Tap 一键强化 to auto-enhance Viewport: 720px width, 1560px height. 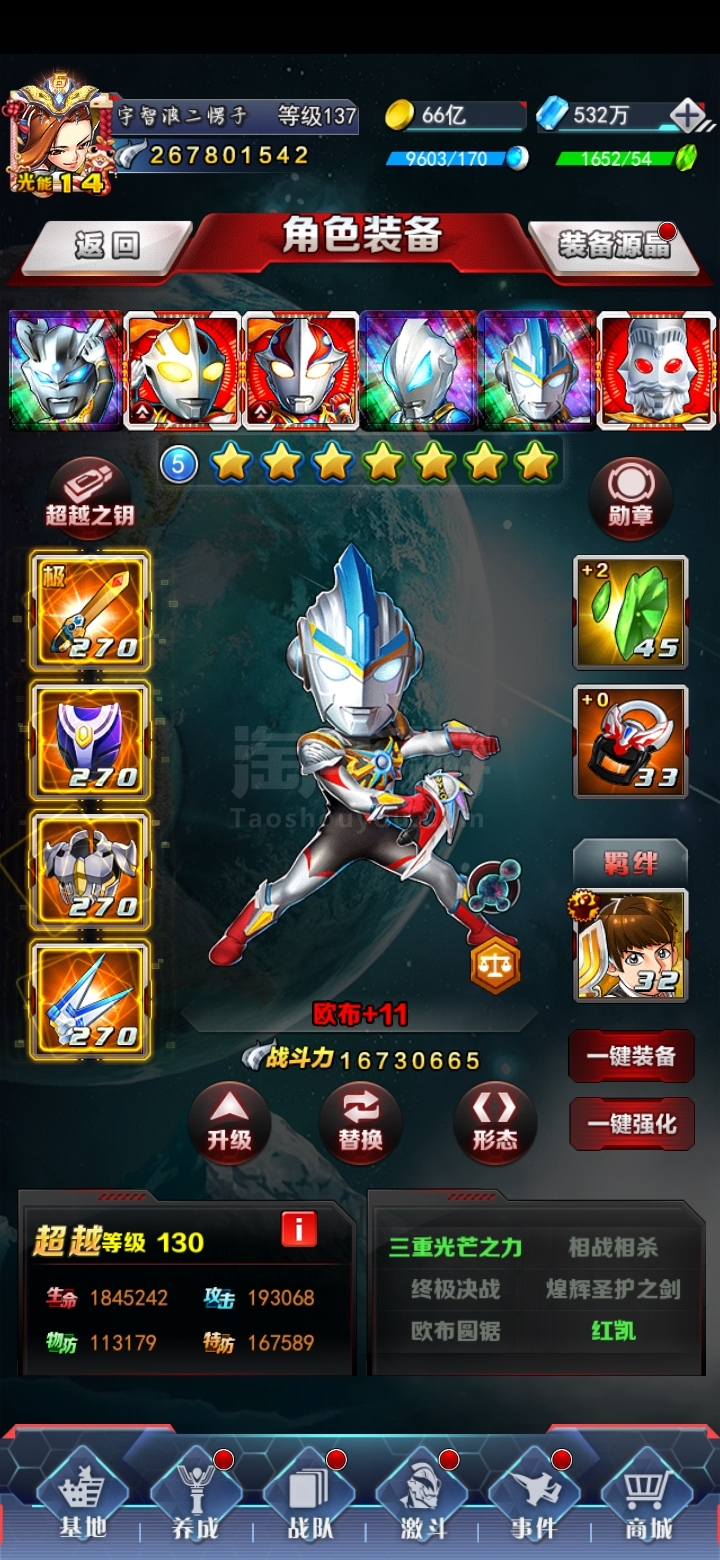coord(631,1124)
